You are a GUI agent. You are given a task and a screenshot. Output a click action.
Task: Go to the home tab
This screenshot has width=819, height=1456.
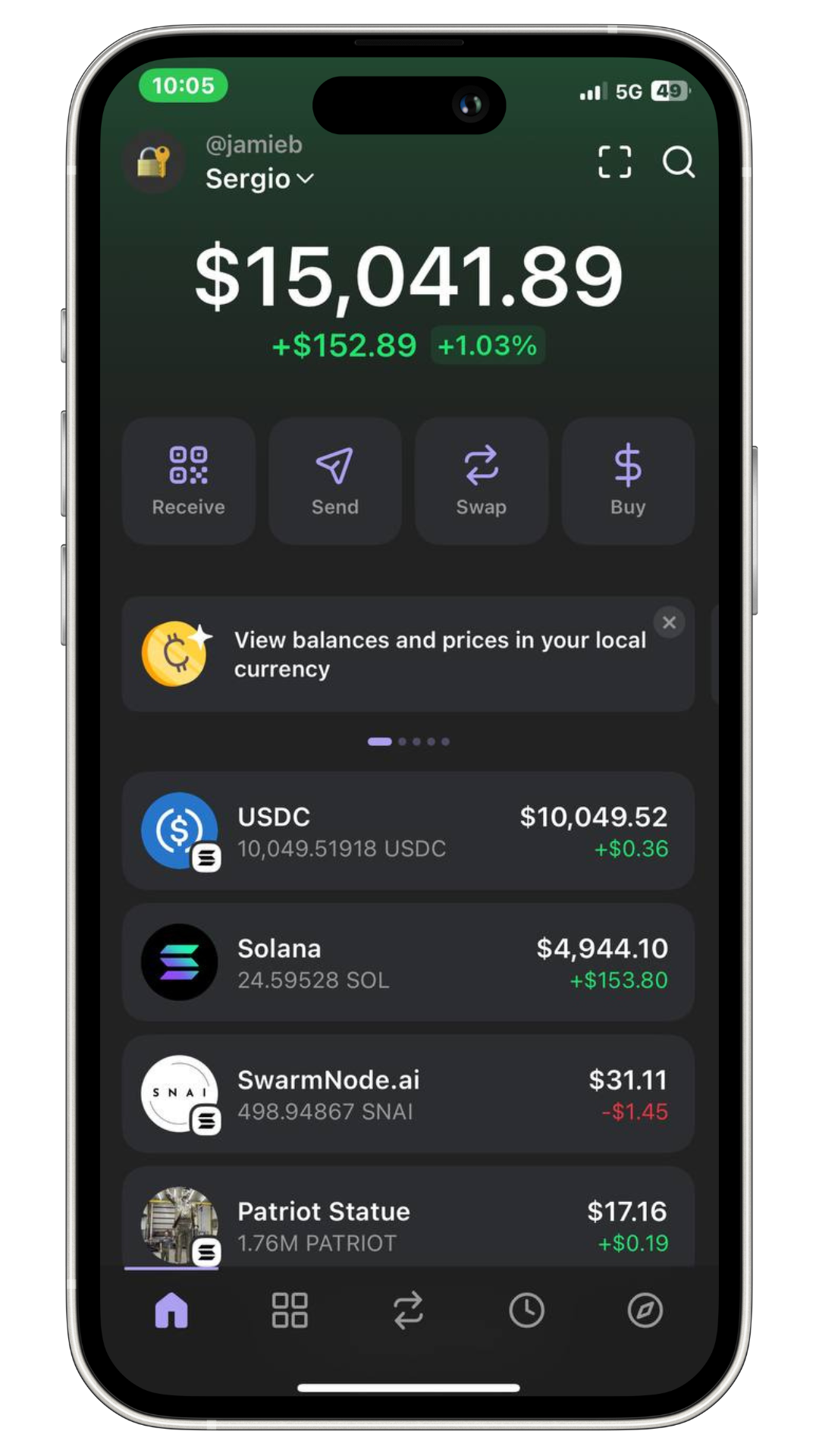pyautogui.click(x=171, y=1310)
